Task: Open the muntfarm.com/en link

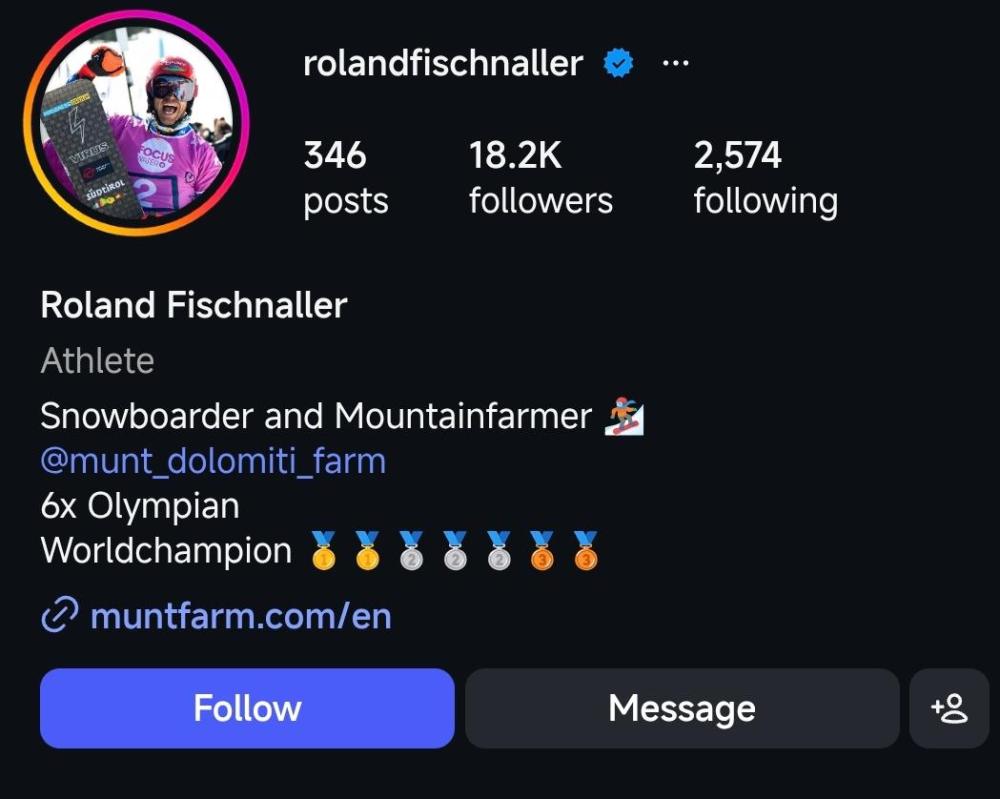Action: pos(240,615)
